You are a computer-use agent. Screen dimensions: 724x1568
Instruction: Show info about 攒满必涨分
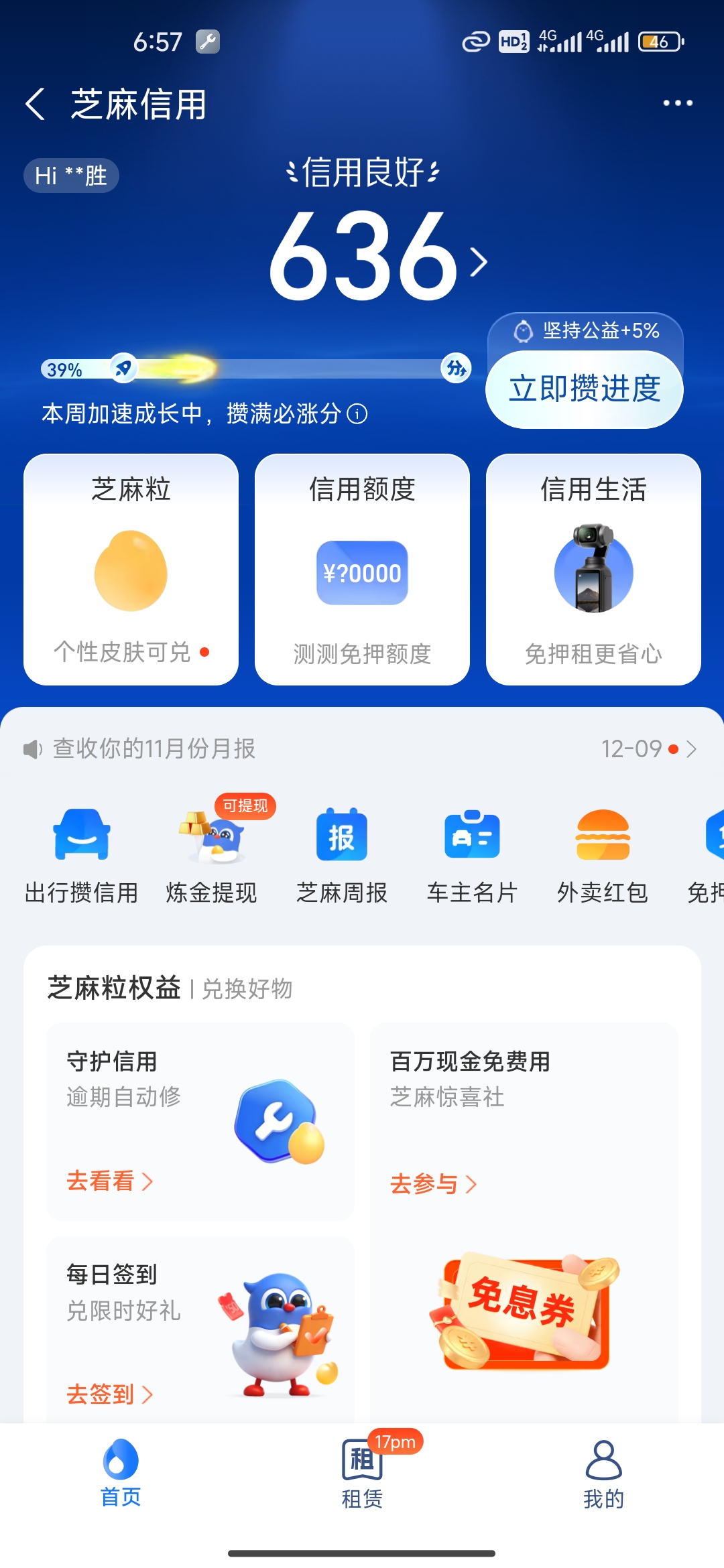click(x=357, y=414)
